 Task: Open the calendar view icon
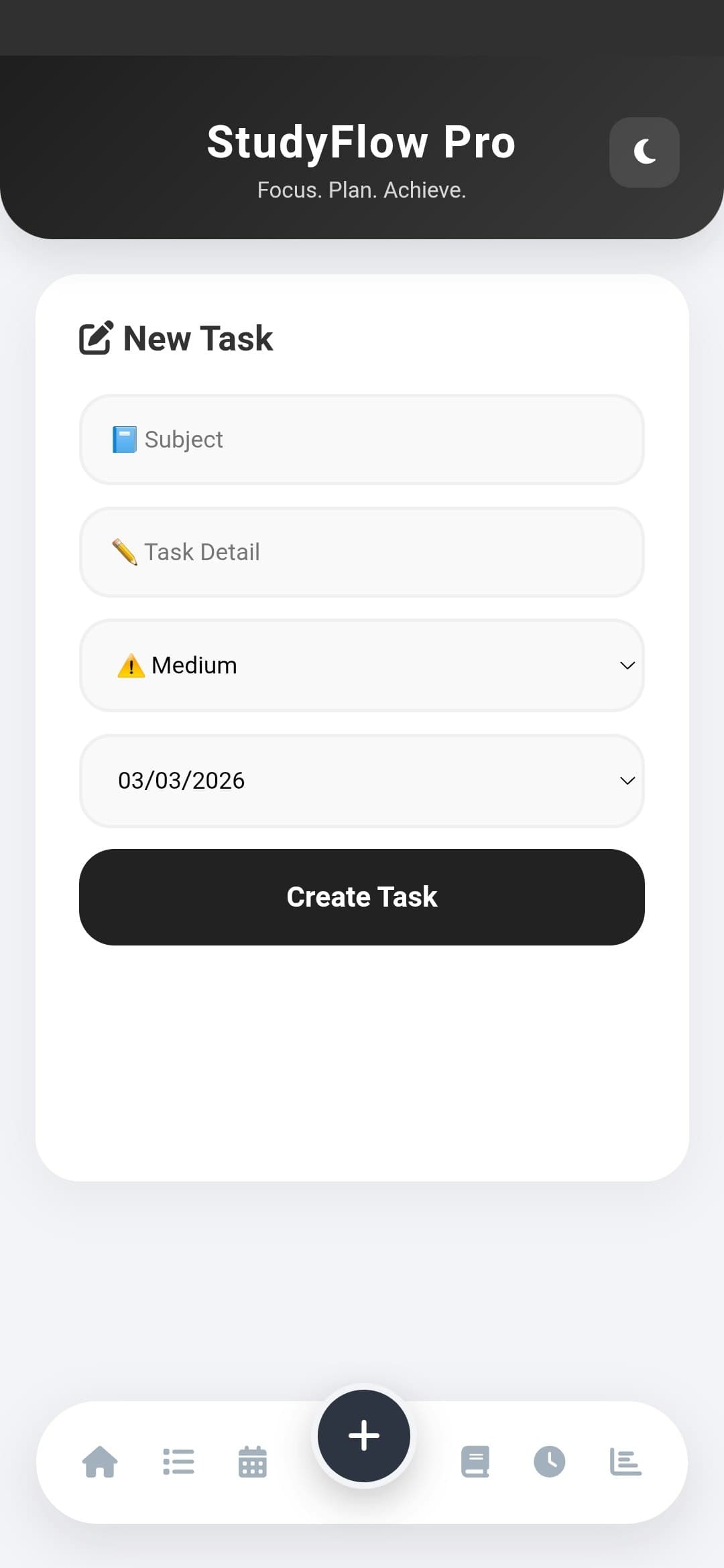(x=251, y=1462)
